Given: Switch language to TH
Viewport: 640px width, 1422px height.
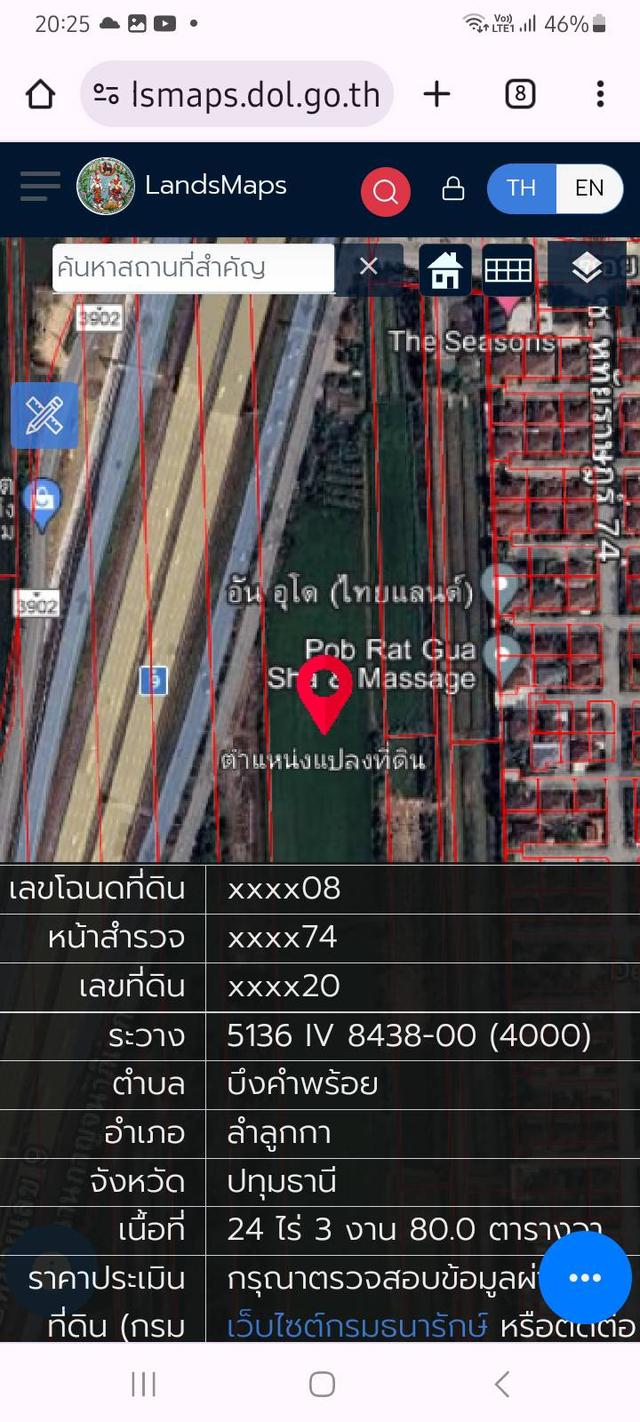Looking at the screenshot, I should (x=521, y=188).
